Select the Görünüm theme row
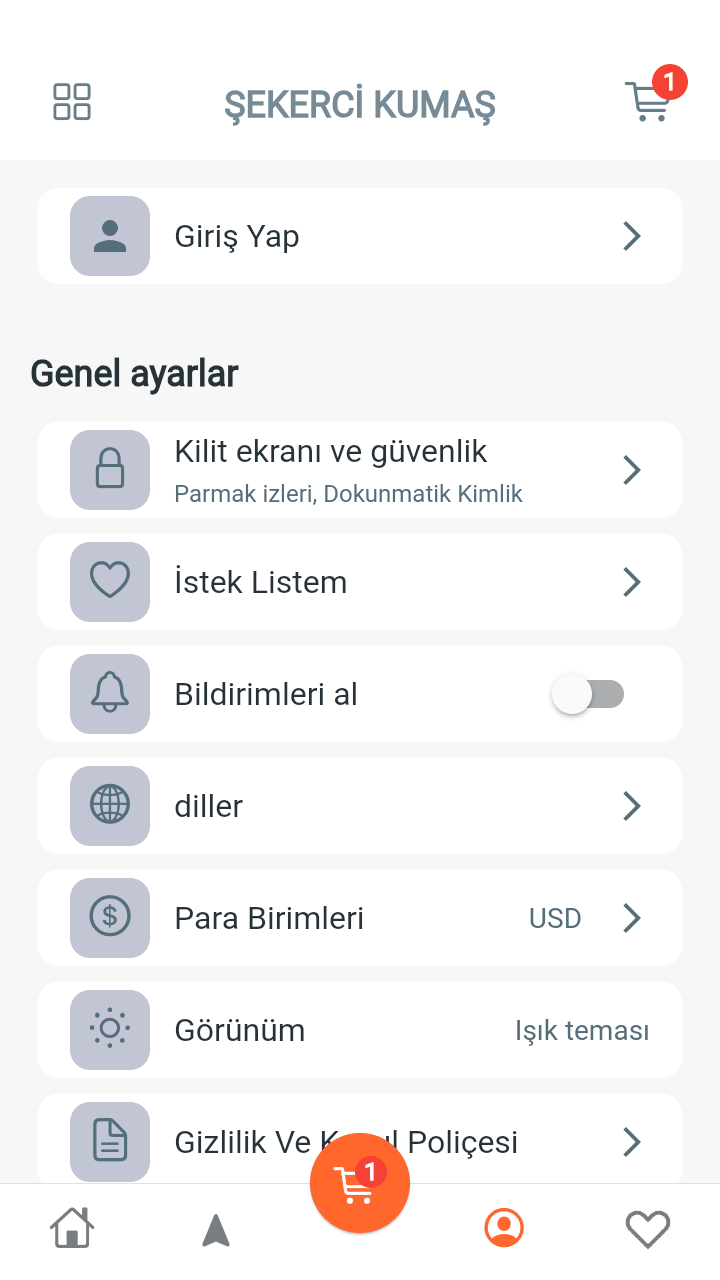The image size is (720, 1280). pos(360,1030)
